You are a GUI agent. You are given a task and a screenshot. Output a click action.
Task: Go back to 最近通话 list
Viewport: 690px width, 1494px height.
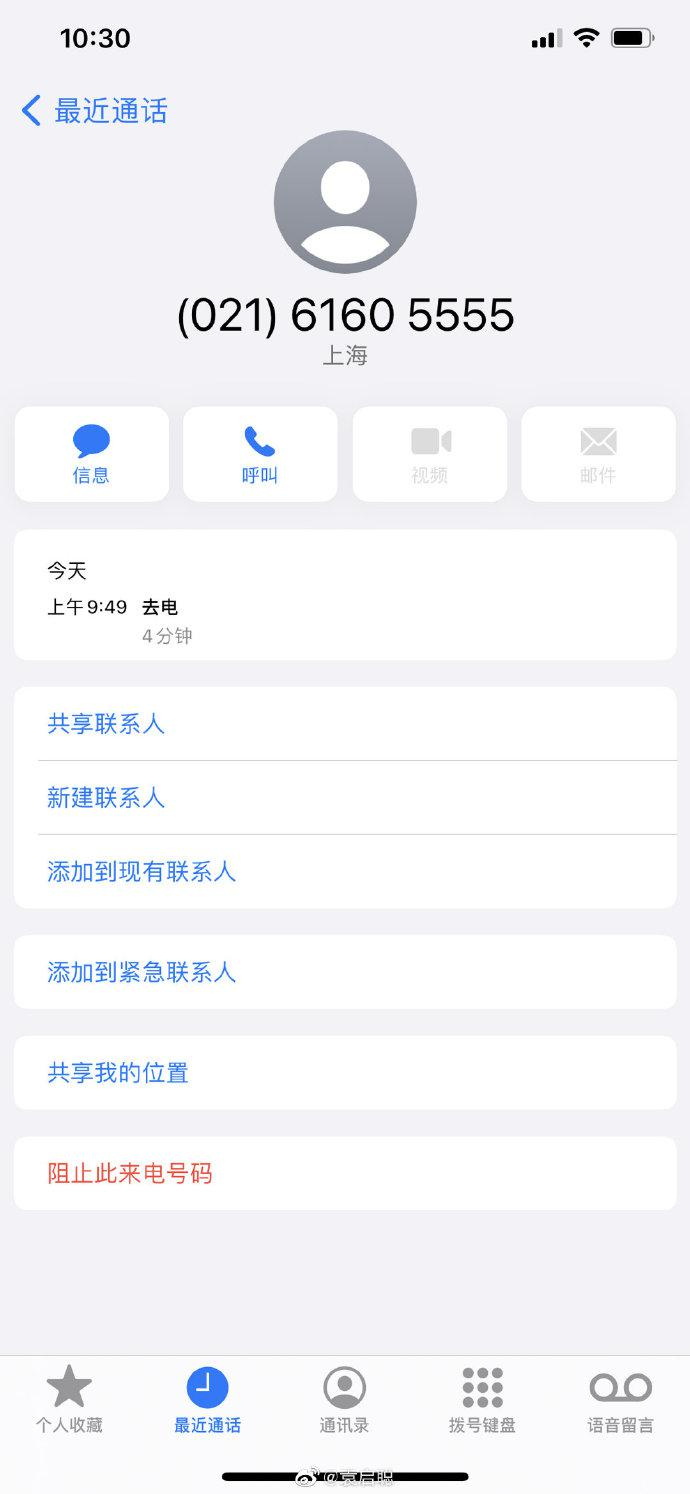[94, 111]
